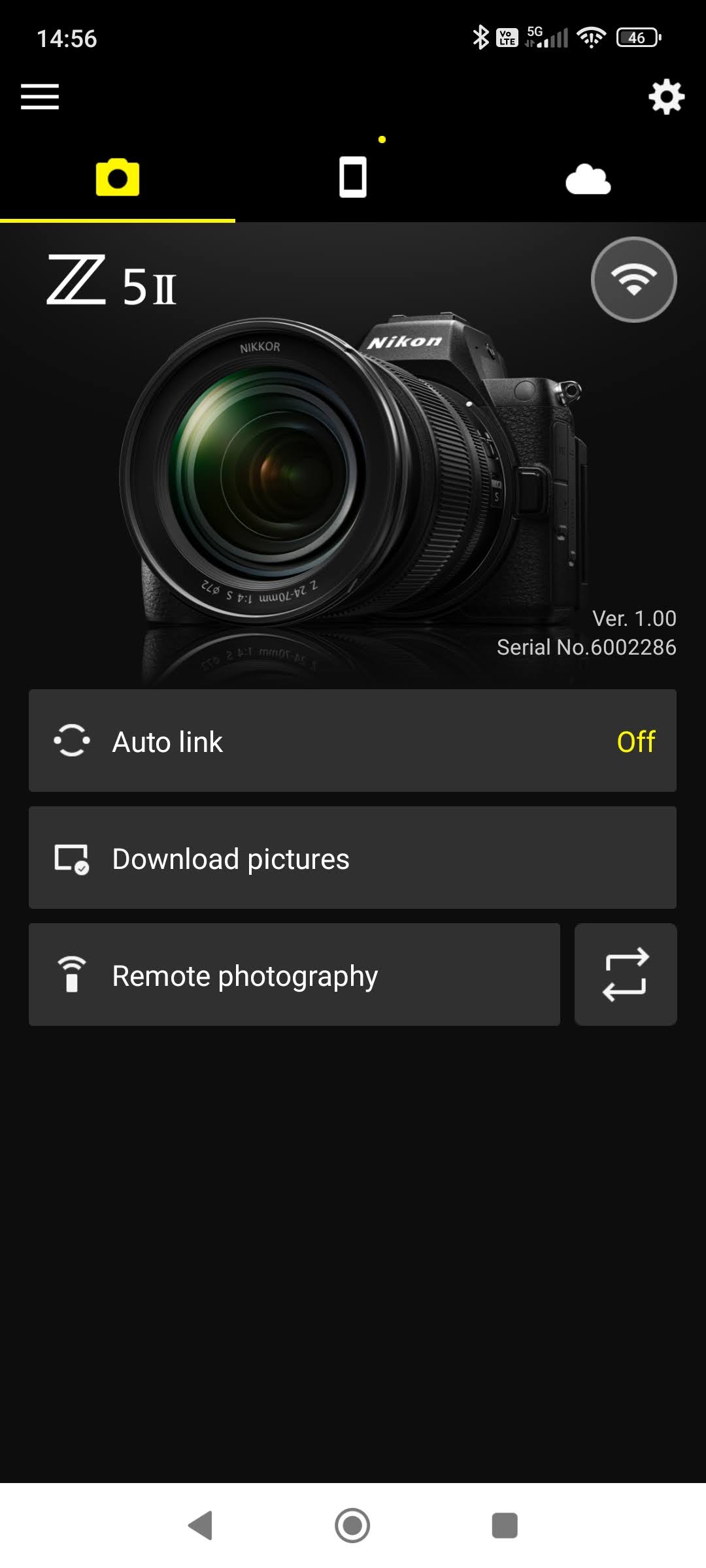Switch to the camera tab
Screen dimensions: 706x1568
[x=118, y=177]
